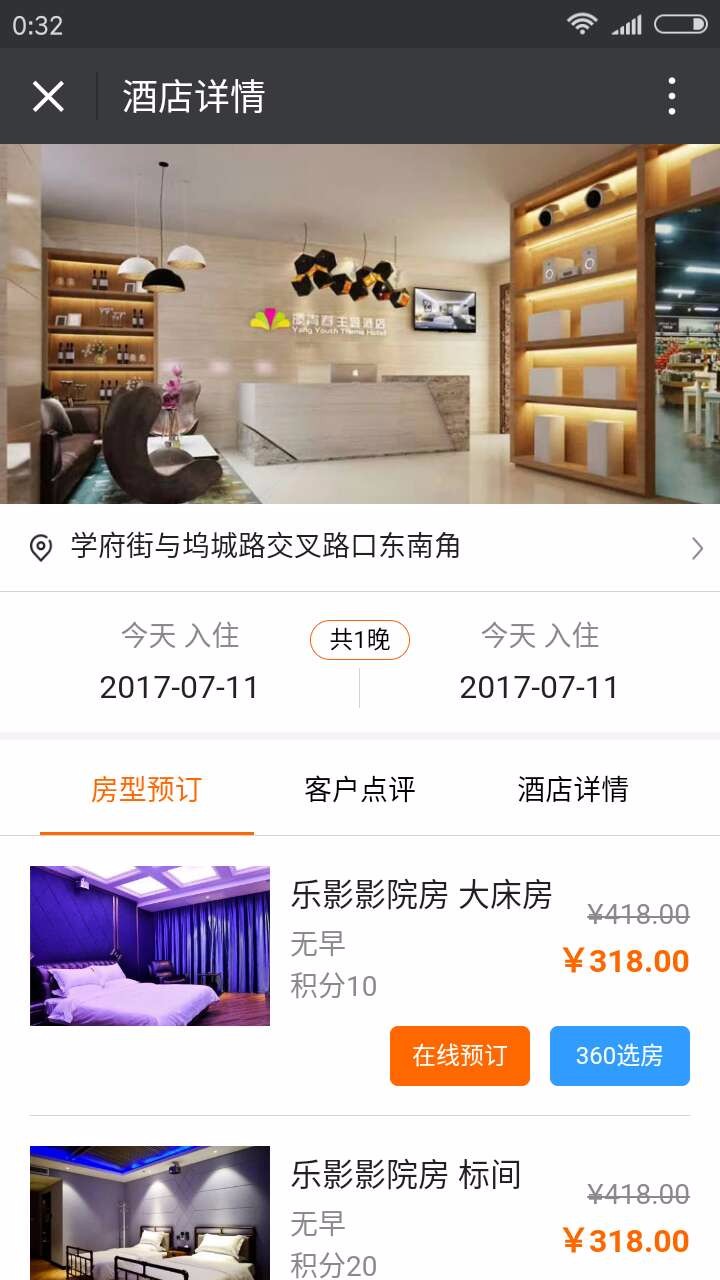The width and height of the screenshot is (720, 1280).
Task: Open the three-dot overflow menu
Action: click(x=671, y=97)
